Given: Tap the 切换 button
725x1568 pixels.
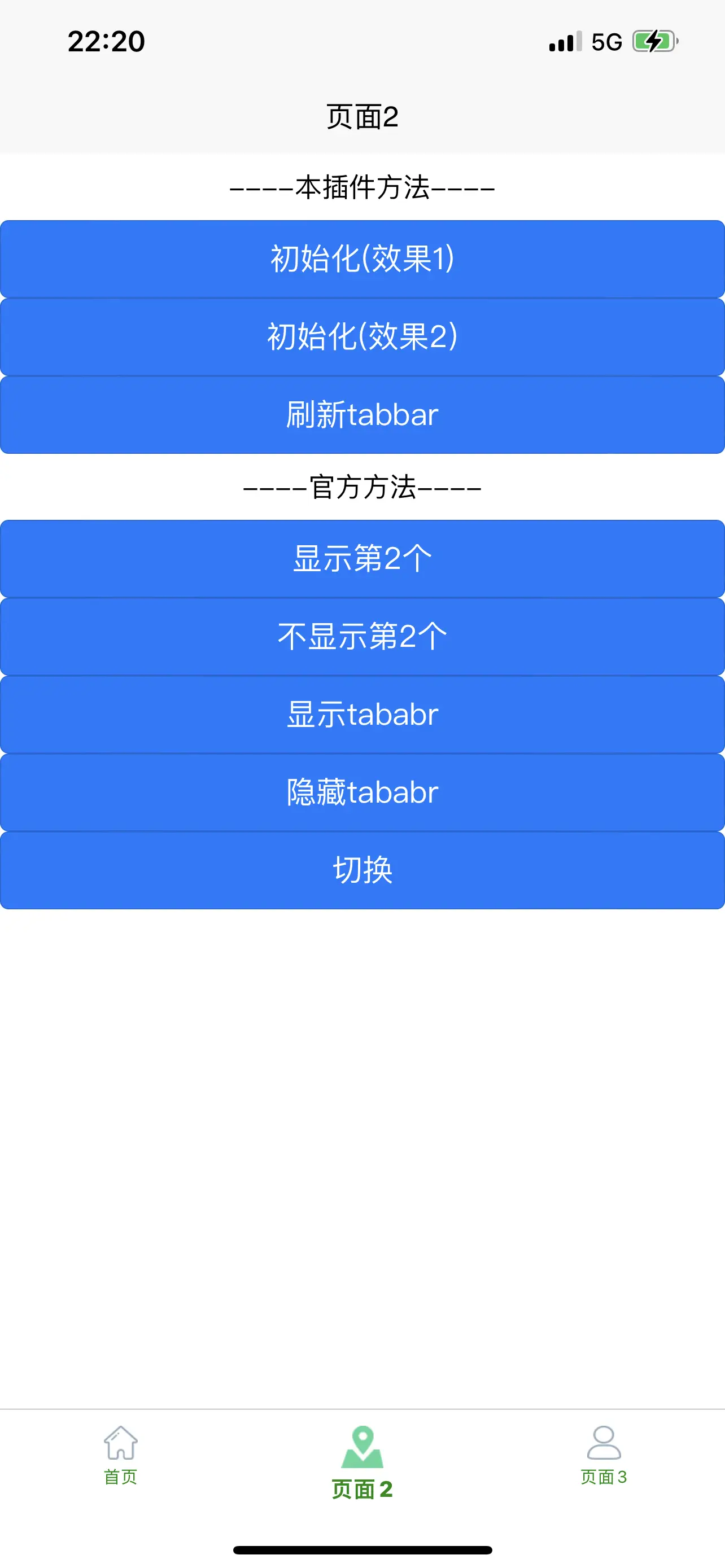Looking at the screenshot, I should (x=362, y=870).
